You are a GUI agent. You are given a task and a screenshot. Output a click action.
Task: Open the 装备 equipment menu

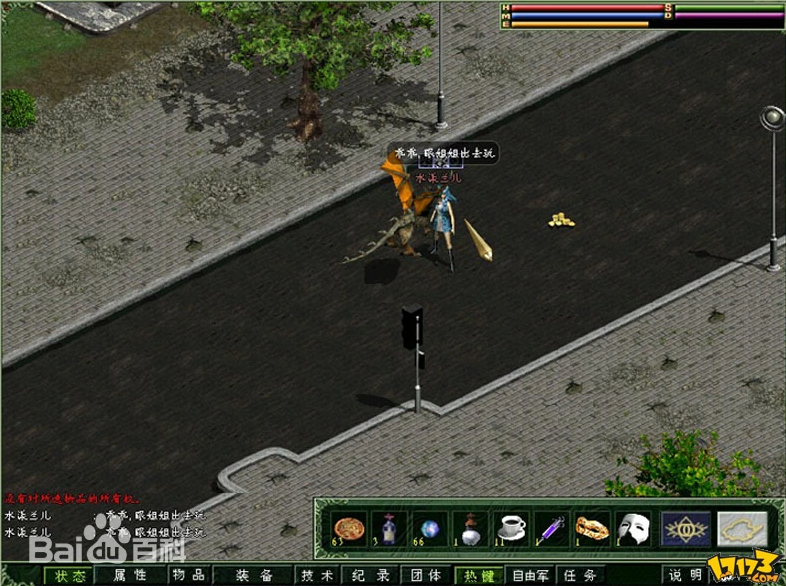point(255,575)
